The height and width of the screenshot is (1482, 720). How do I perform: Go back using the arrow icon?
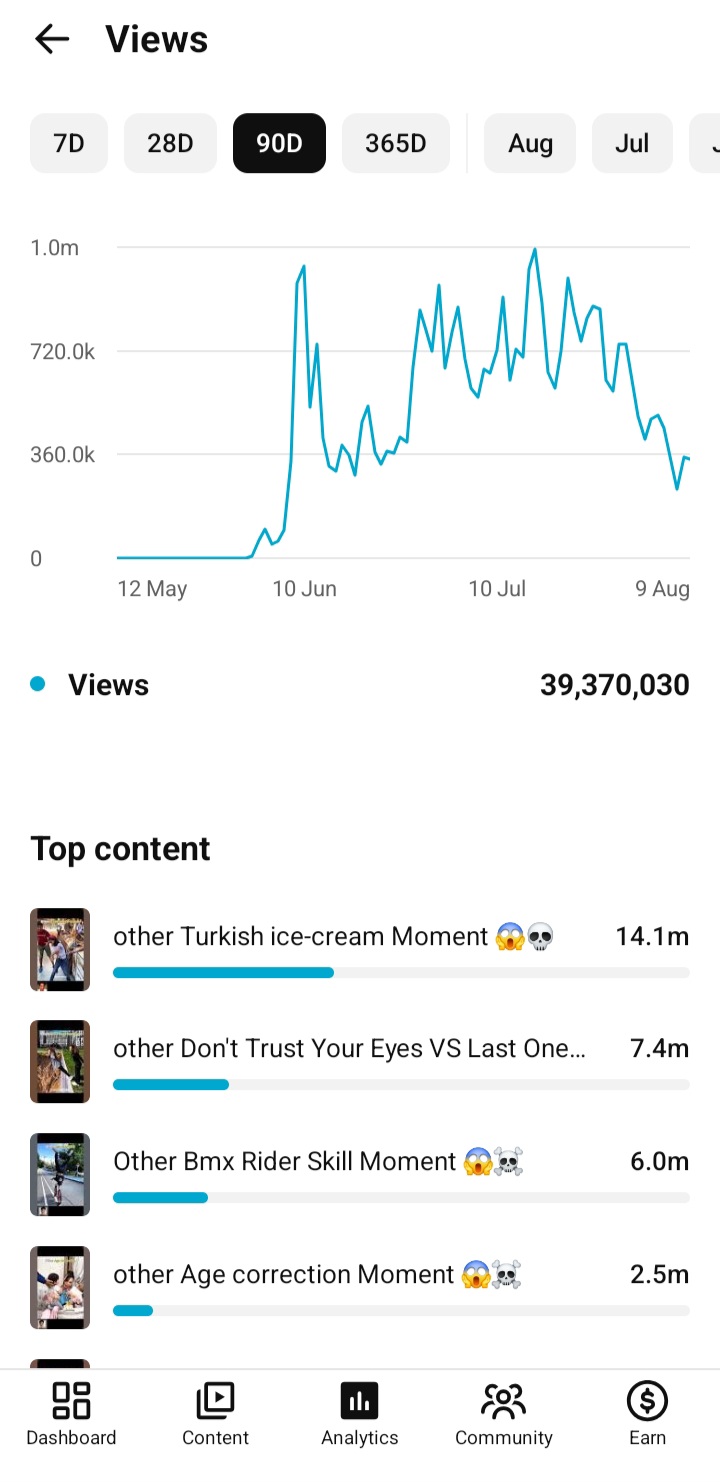52,39
